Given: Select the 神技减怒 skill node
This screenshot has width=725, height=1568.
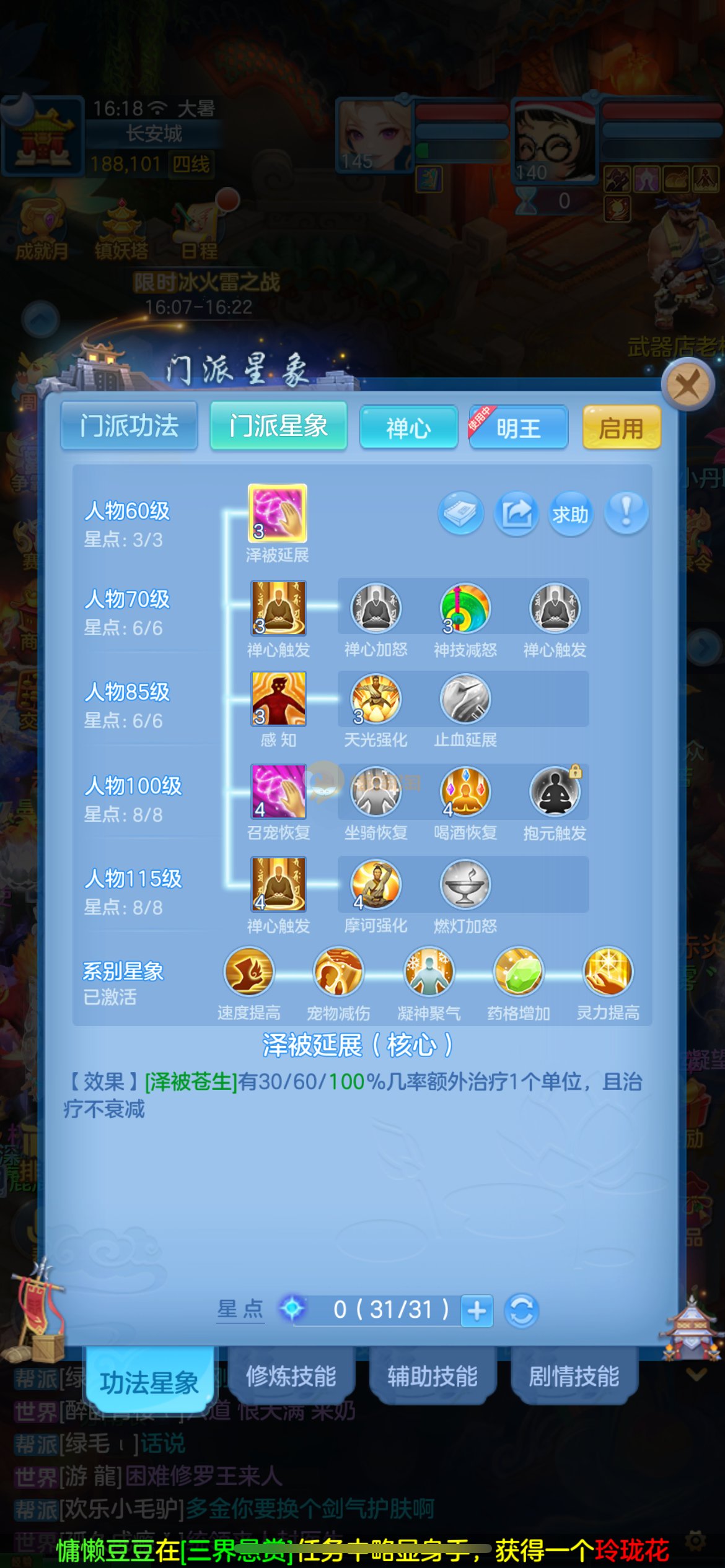Looking at the screenshot, I should pos(465,608).
